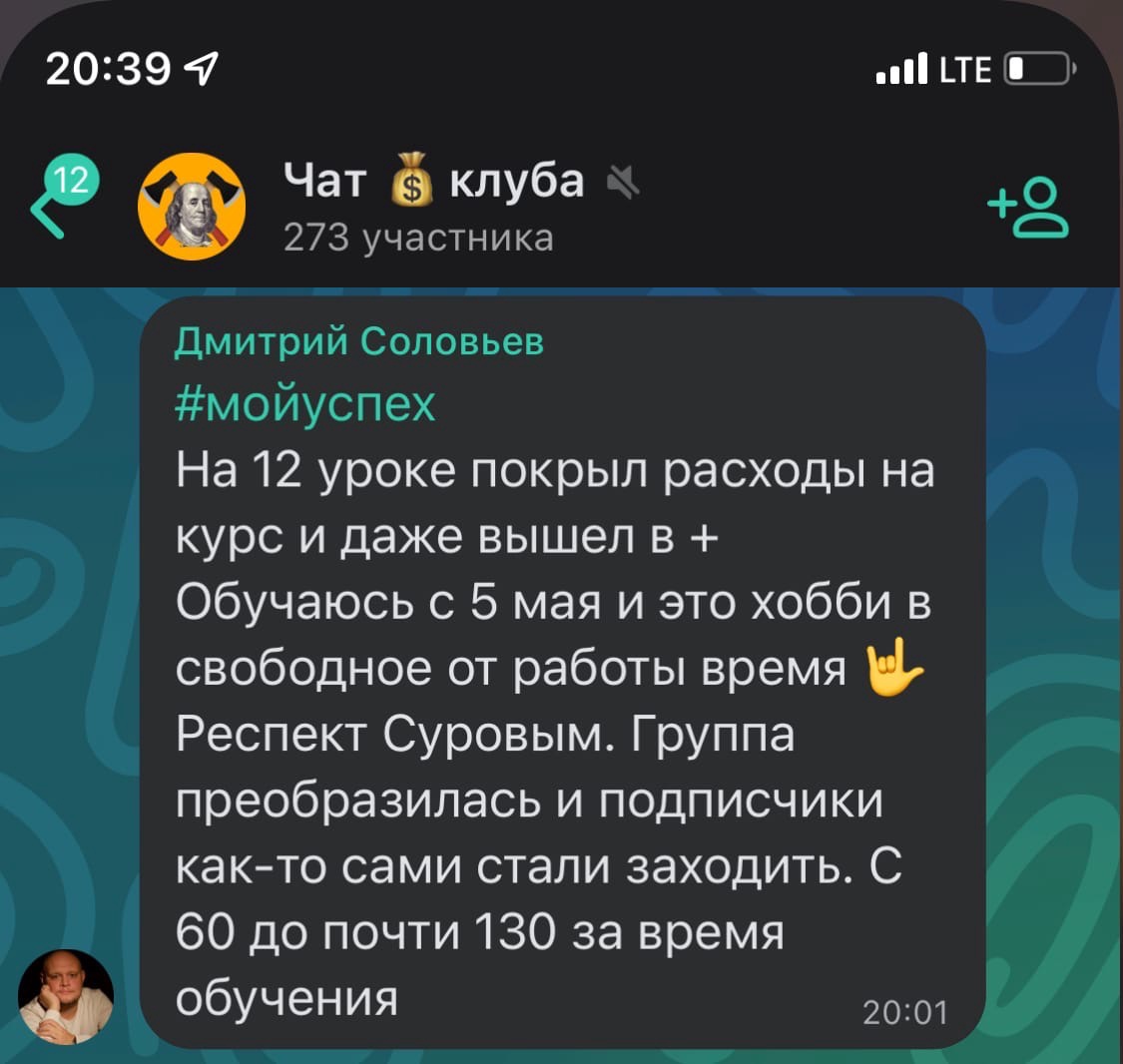This screenshot has height=1064, width=1123.
Task: Tap the add participant icon
Action: 1028,207
